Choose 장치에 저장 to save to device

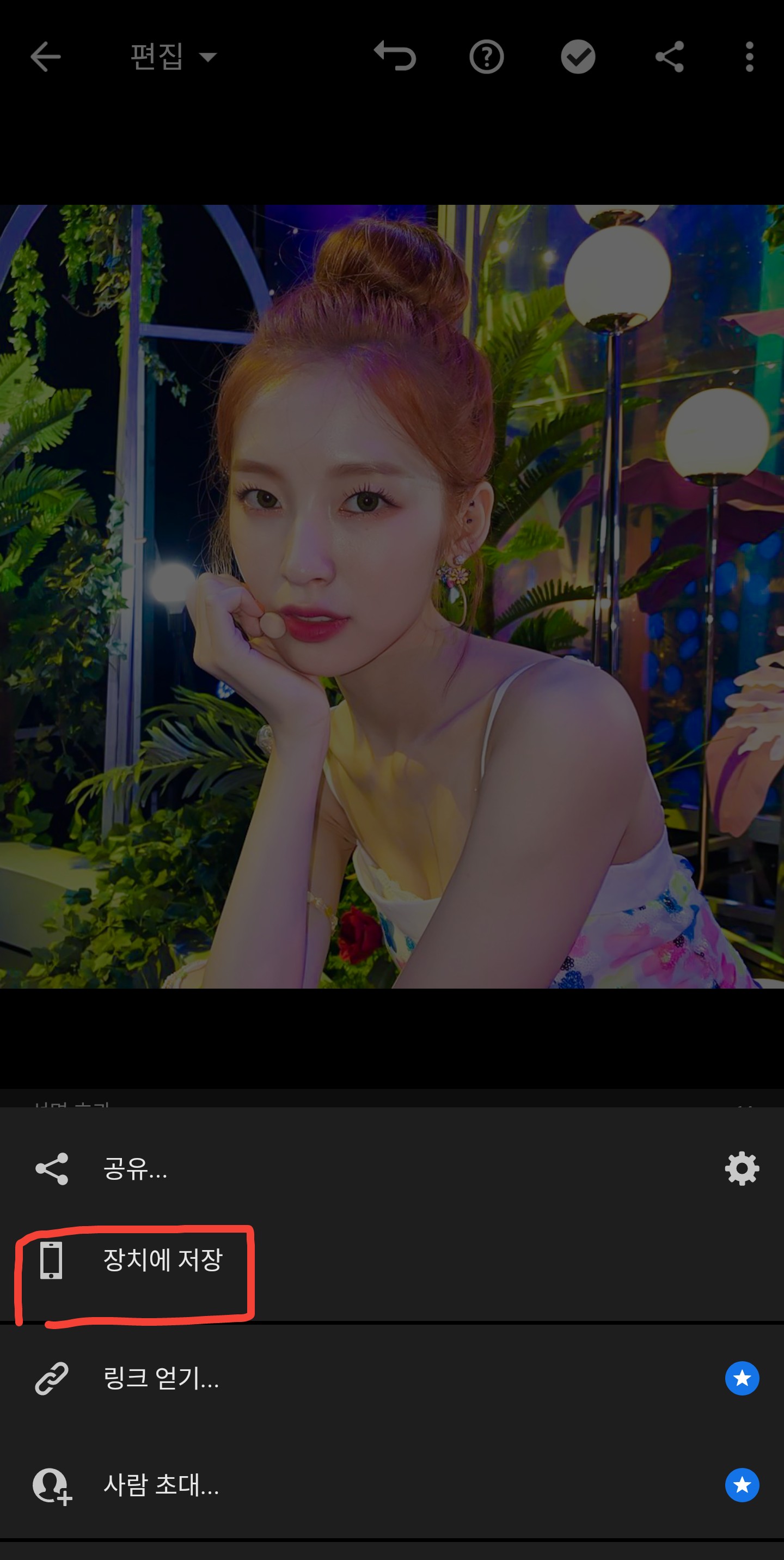coord(162,1260)
